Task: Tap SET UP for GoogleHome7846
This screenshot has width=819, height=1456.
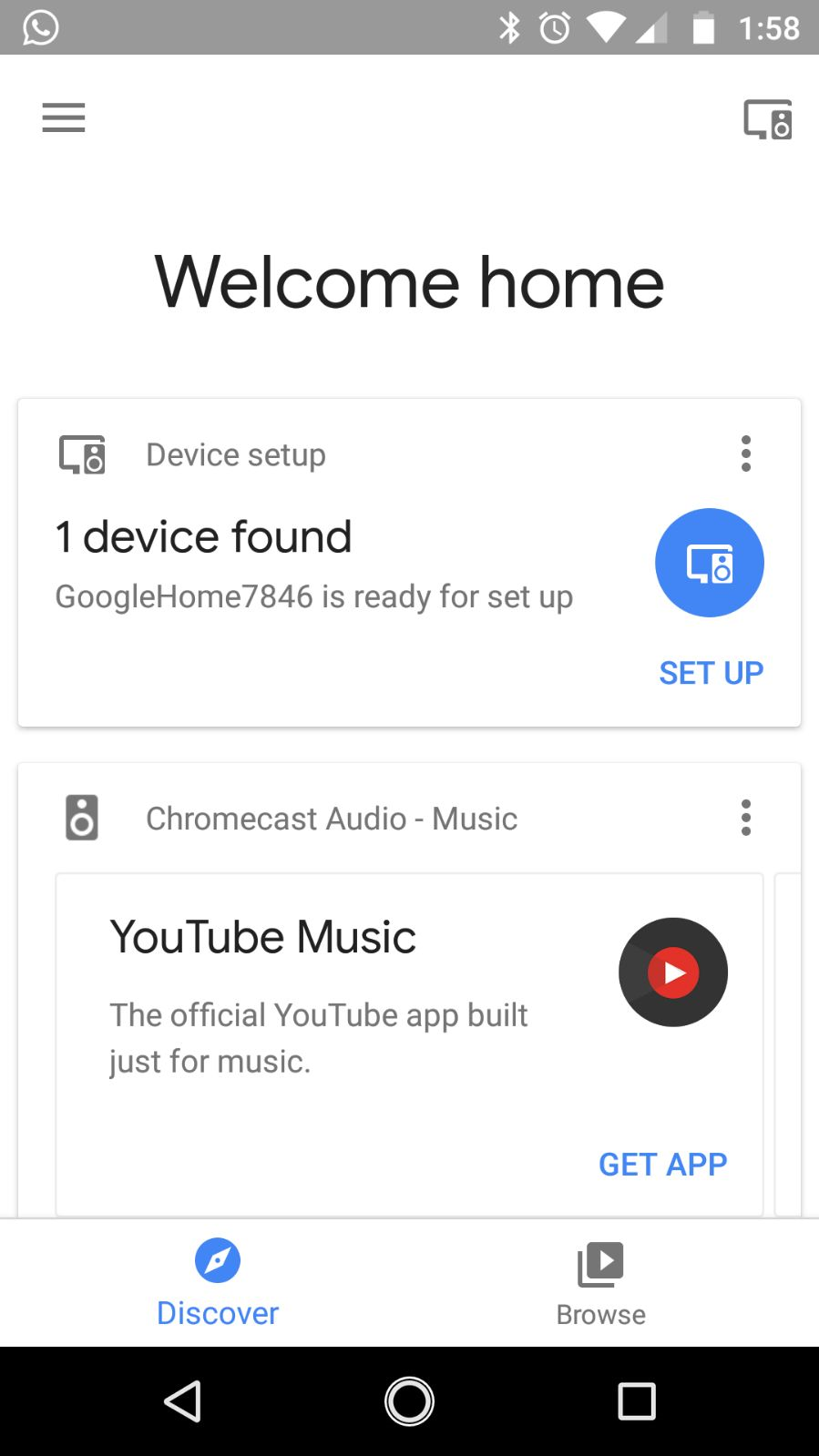Action: click(711, 673)
